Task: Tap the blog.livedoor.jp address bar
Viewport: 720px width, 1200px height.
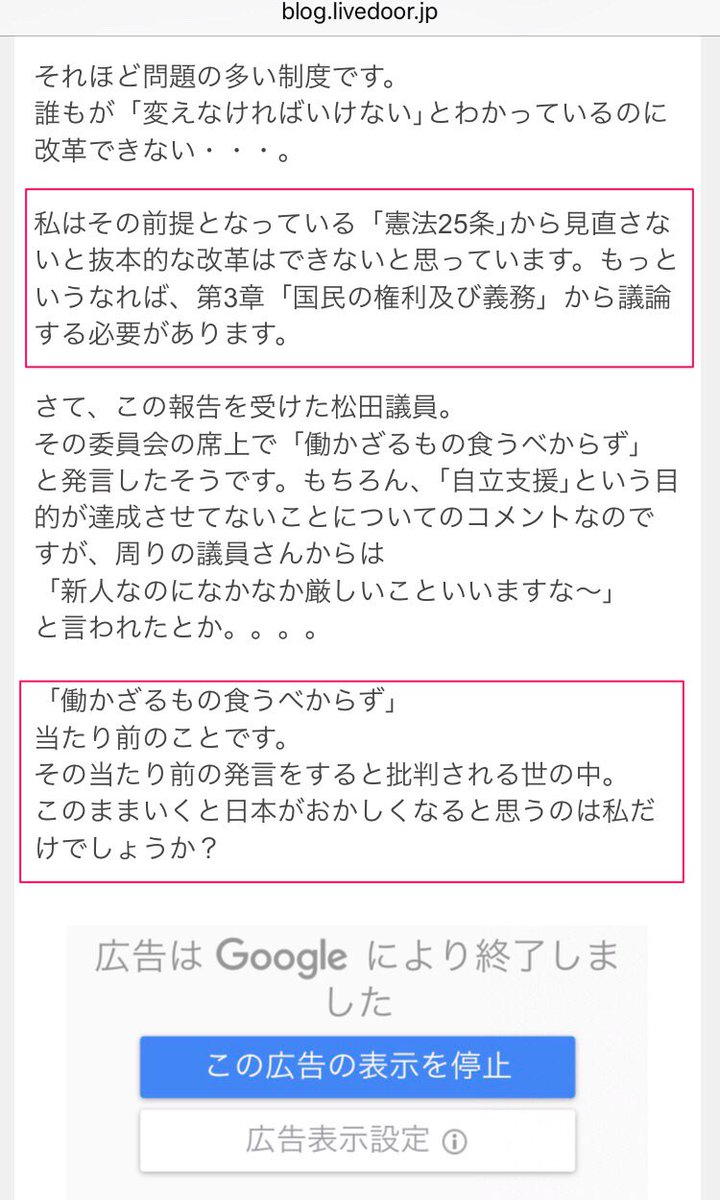Action: 360,14
